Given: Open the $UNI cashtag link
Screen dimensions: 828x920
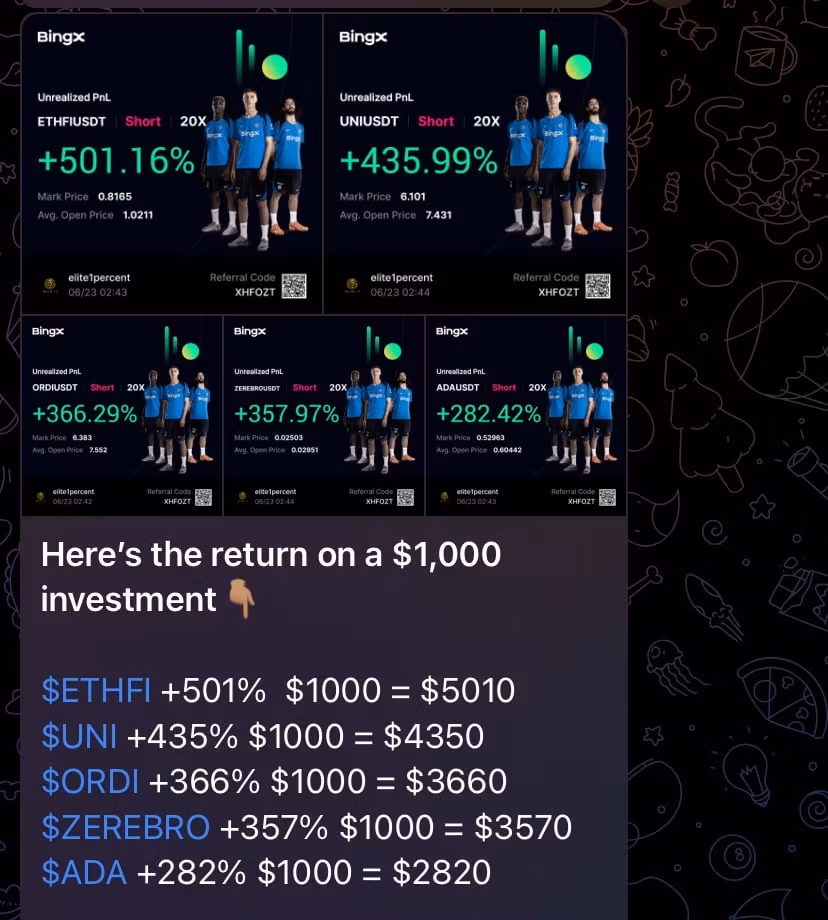Looking at the screenshot, I should point(79,736).
